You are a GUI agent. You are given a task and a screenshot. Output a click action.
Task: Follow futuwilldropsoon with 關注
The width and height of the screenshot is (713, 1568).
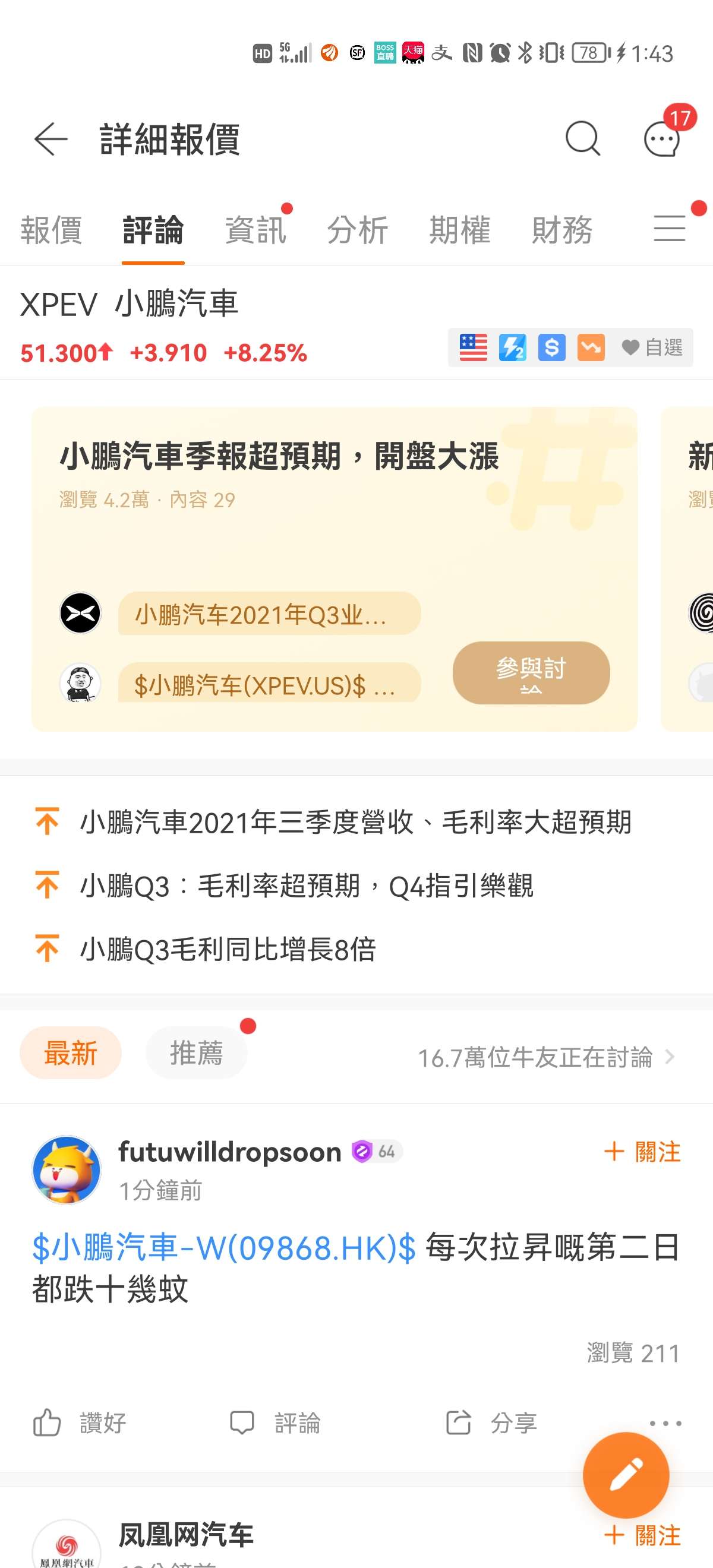[x=642, y=1152]
